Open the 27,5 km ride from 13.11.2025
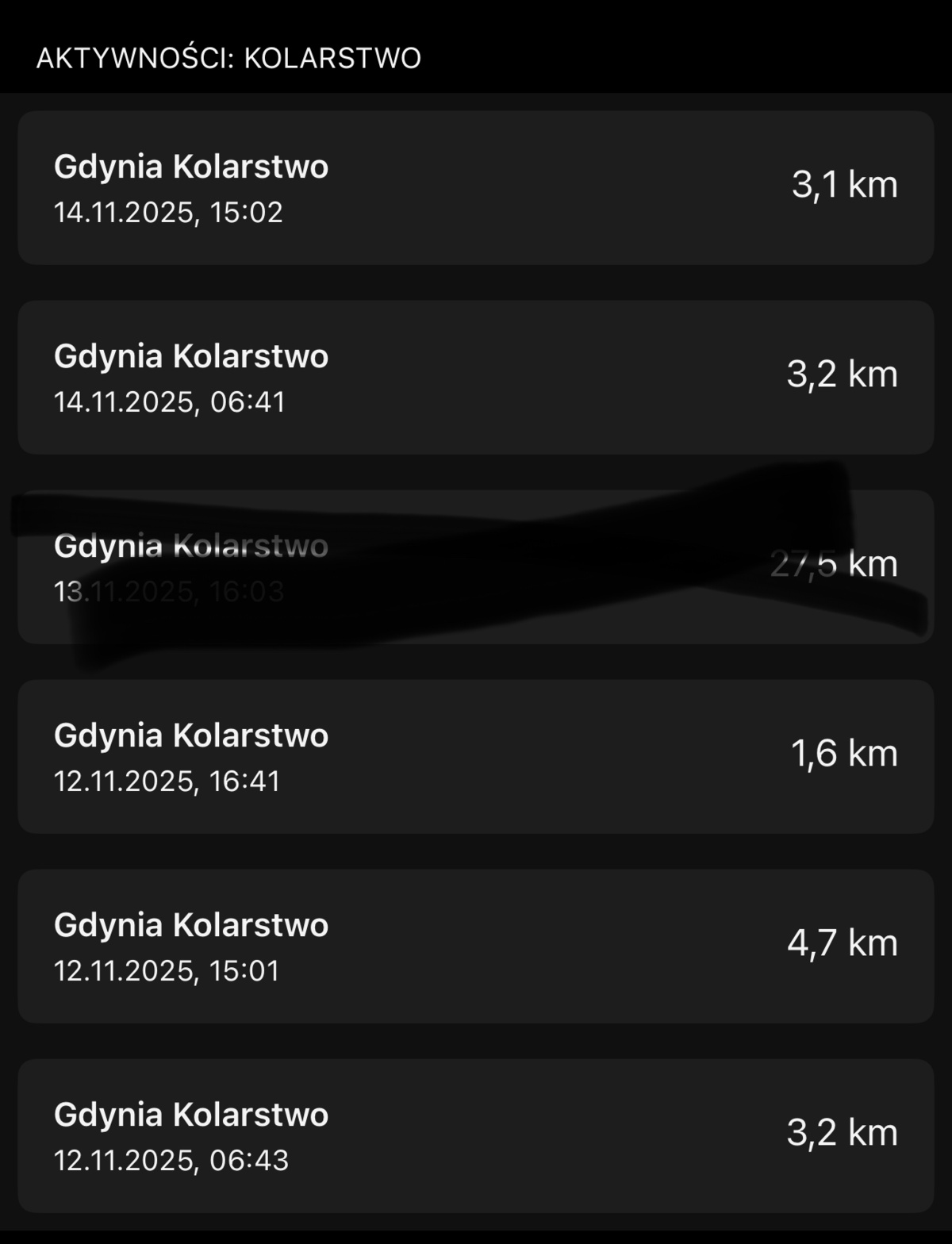 [x=476, y=566]
